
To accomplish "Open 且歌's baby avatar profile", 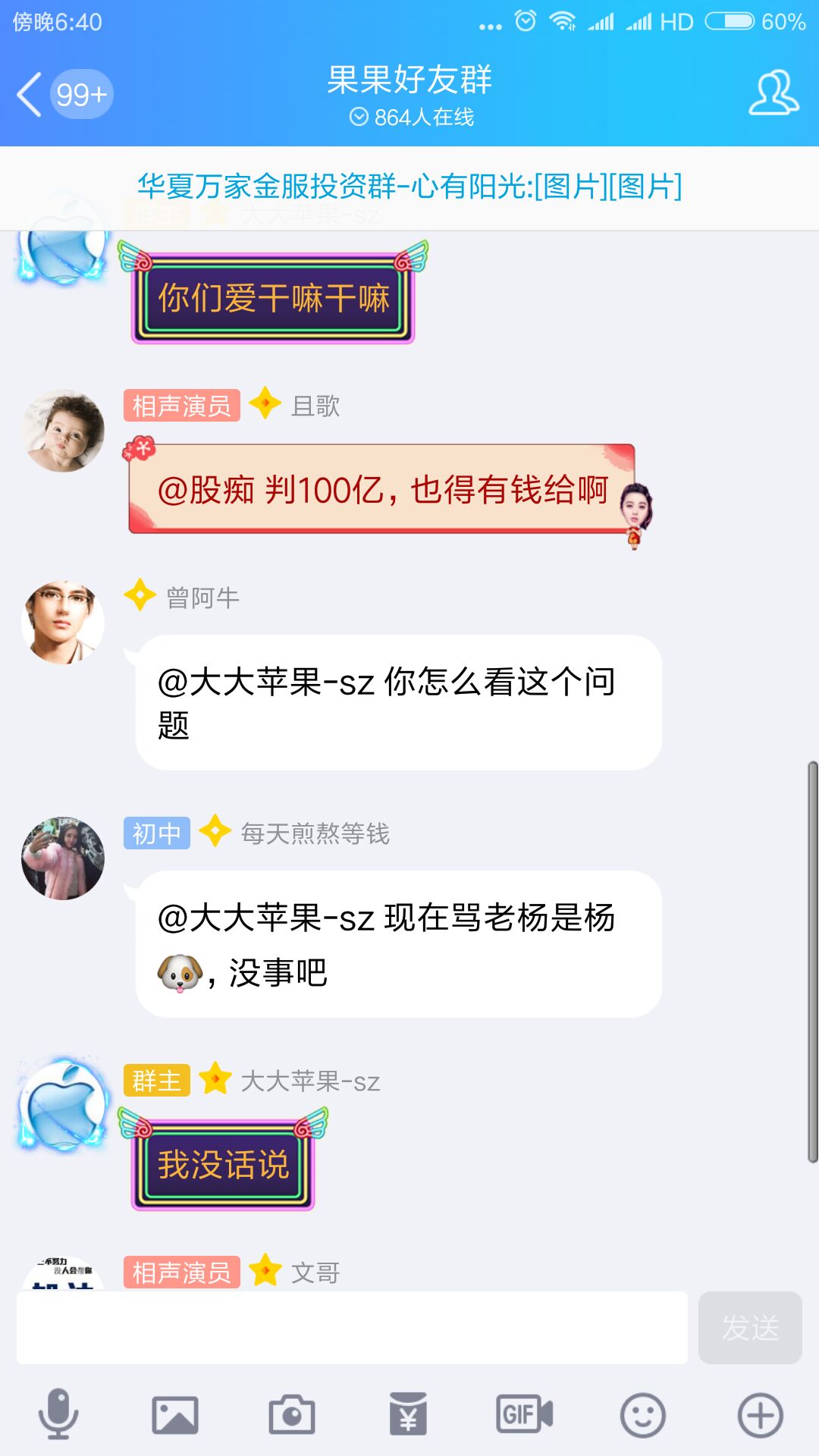I will pos(63,431).
